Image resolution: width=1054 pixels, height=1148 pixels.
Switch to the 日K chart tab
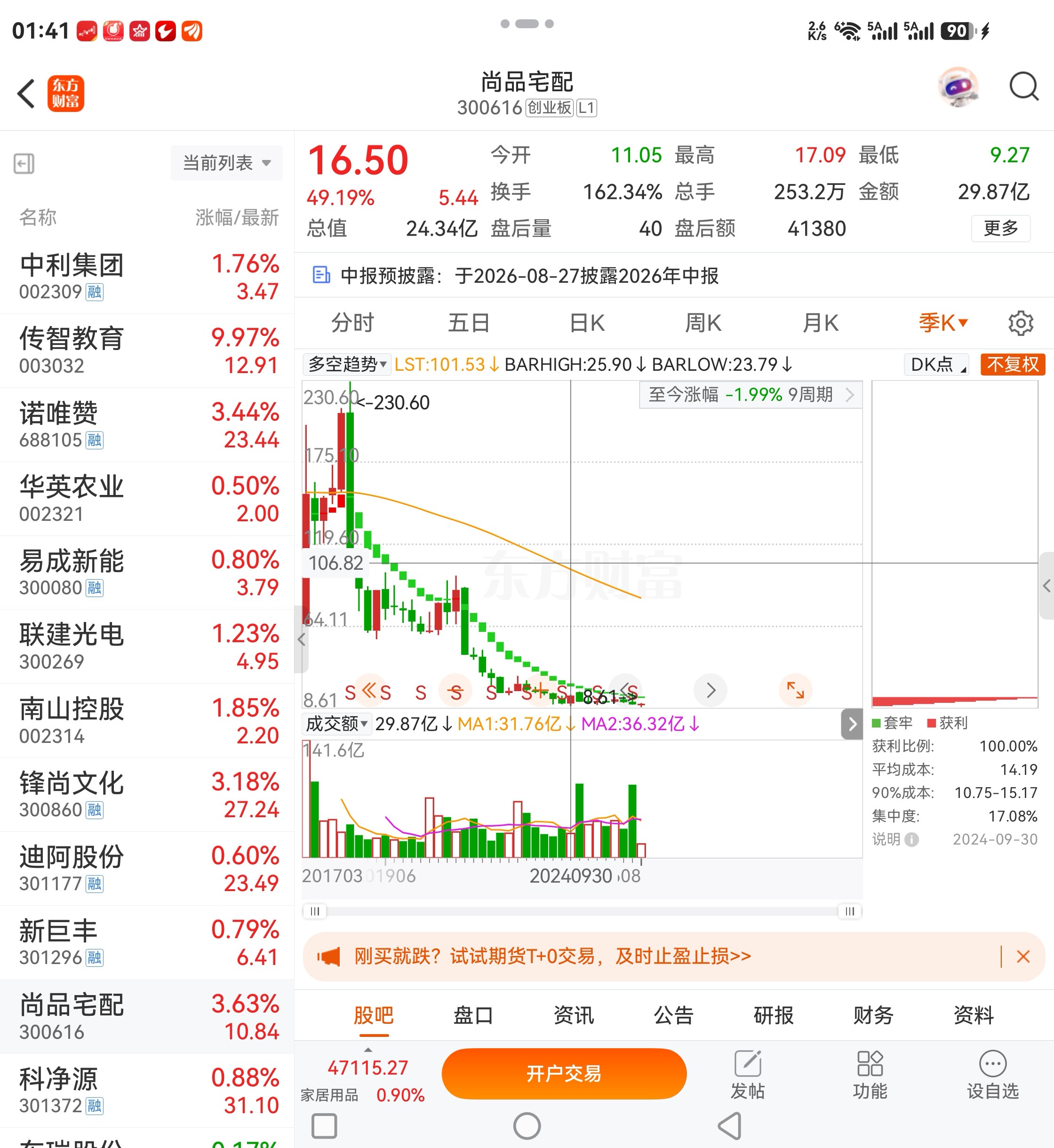[x=587, y=323]
